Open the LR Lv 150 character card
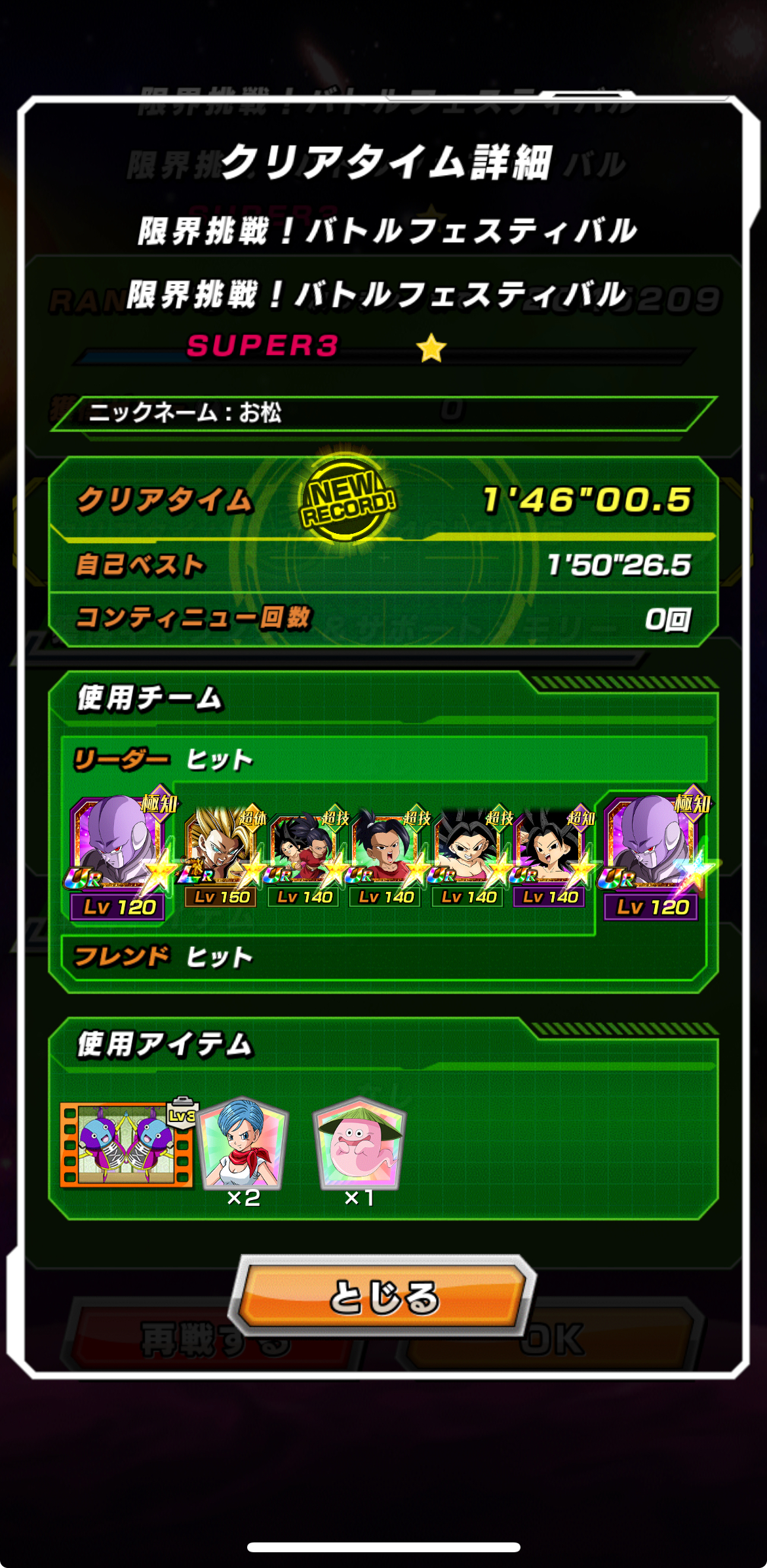Image resolution: width=767 pixels, height=1568 pixels. point(222,856)
